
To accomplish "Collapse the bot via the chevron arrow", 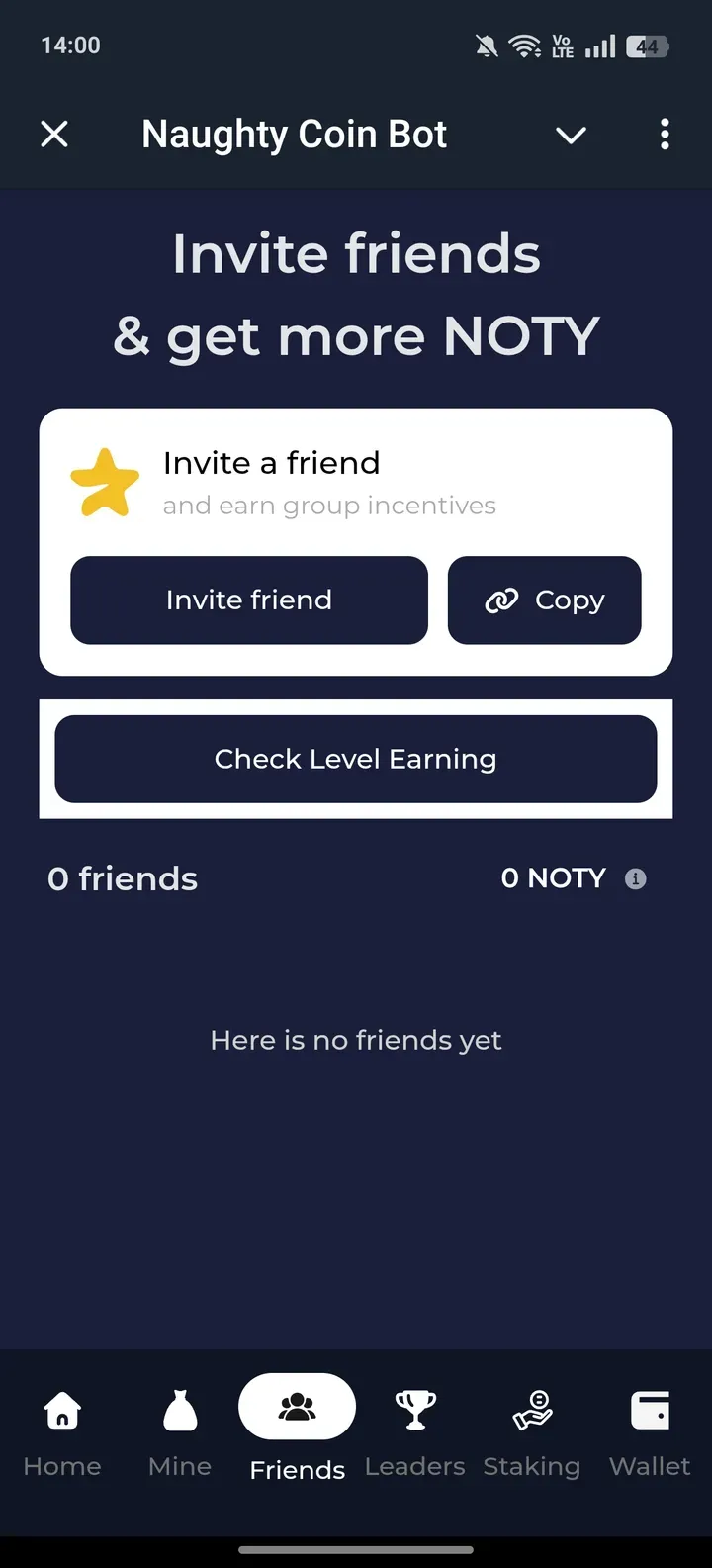I will [x=571, y=137].
